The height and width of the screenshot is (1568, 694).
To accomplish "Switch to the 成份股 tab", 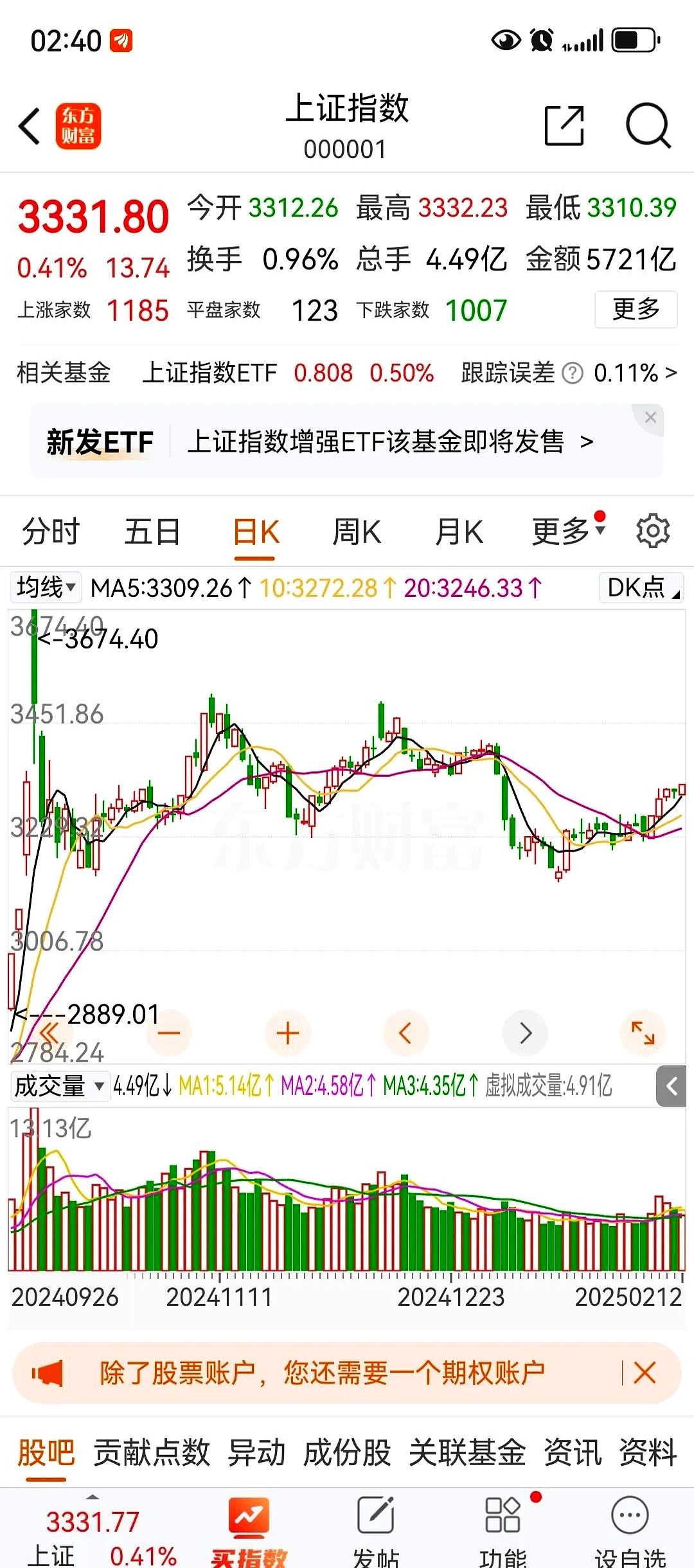I will point(348,1454).
